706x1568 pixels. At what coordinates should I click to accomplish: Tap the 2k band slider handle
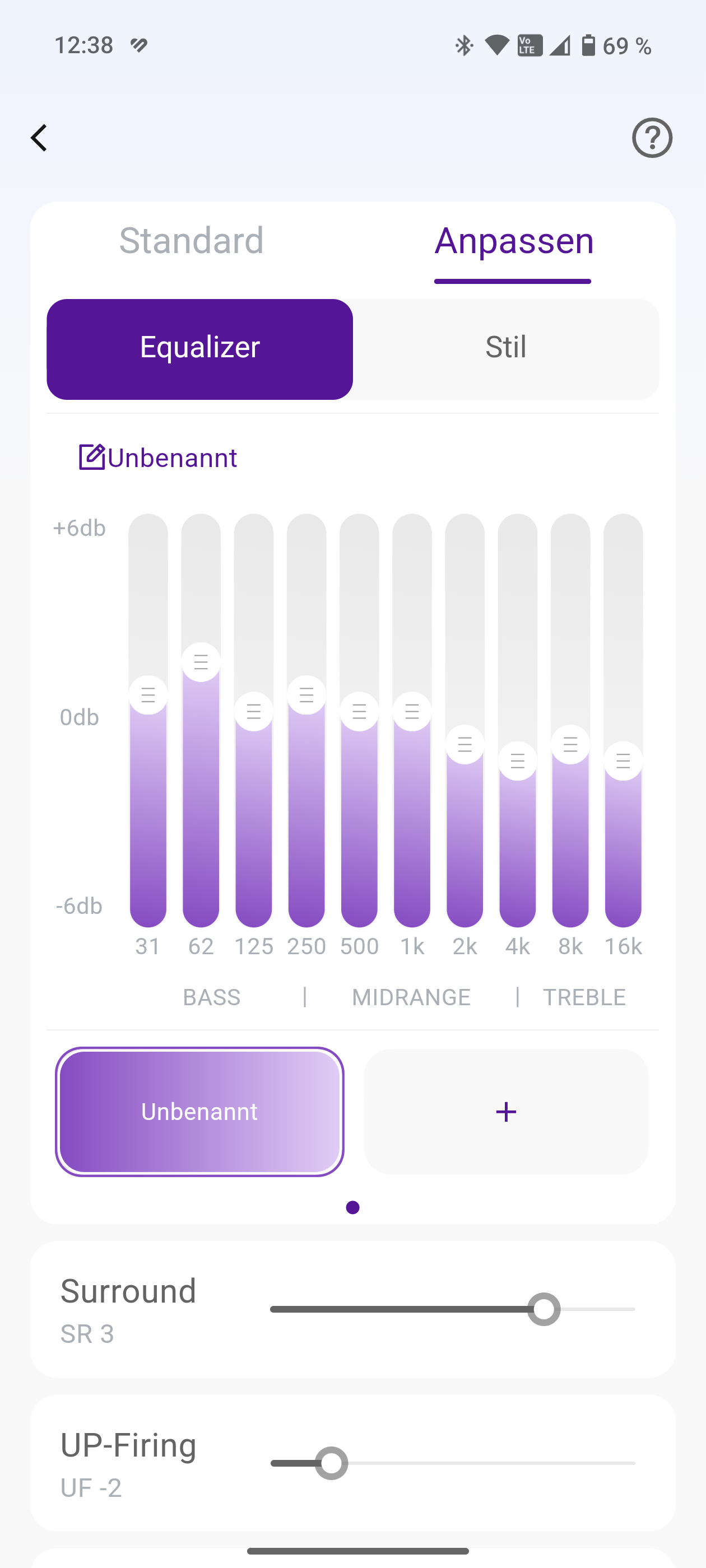click(465, 744)
